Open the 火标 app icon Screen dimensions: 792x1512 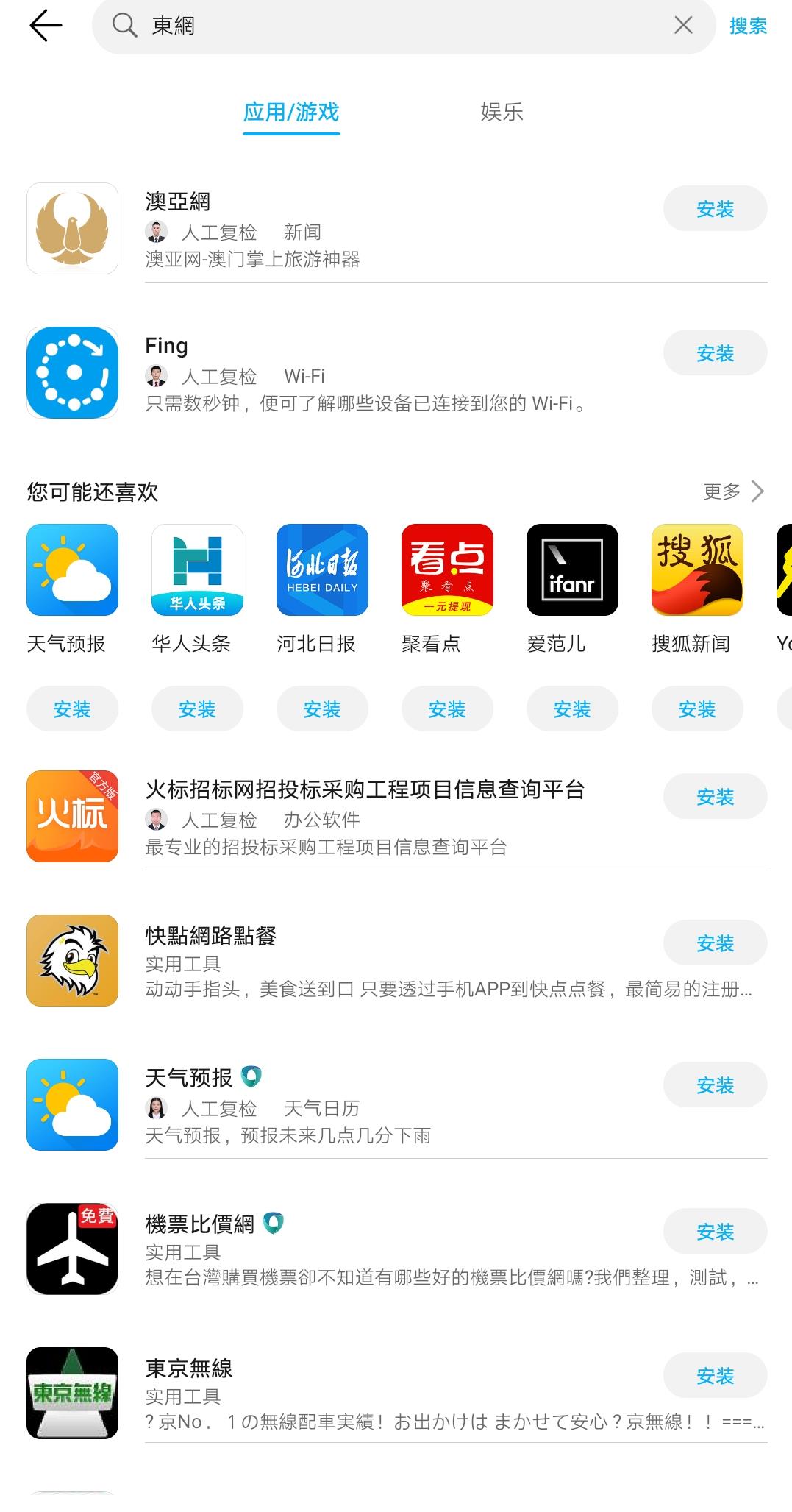click(x=71, y=815)
